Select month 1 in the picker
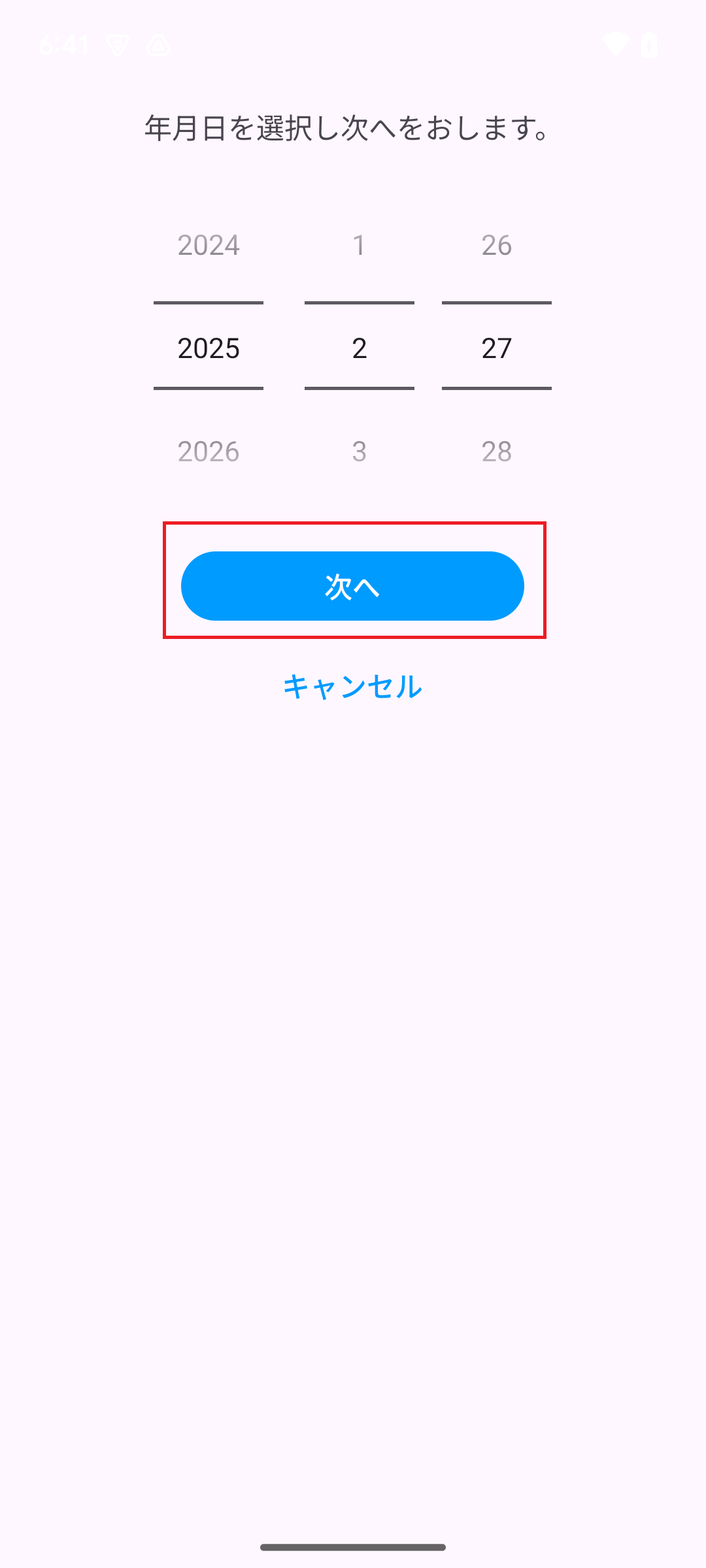Viewport: 706px width, 1568px height. coord(359,245)
